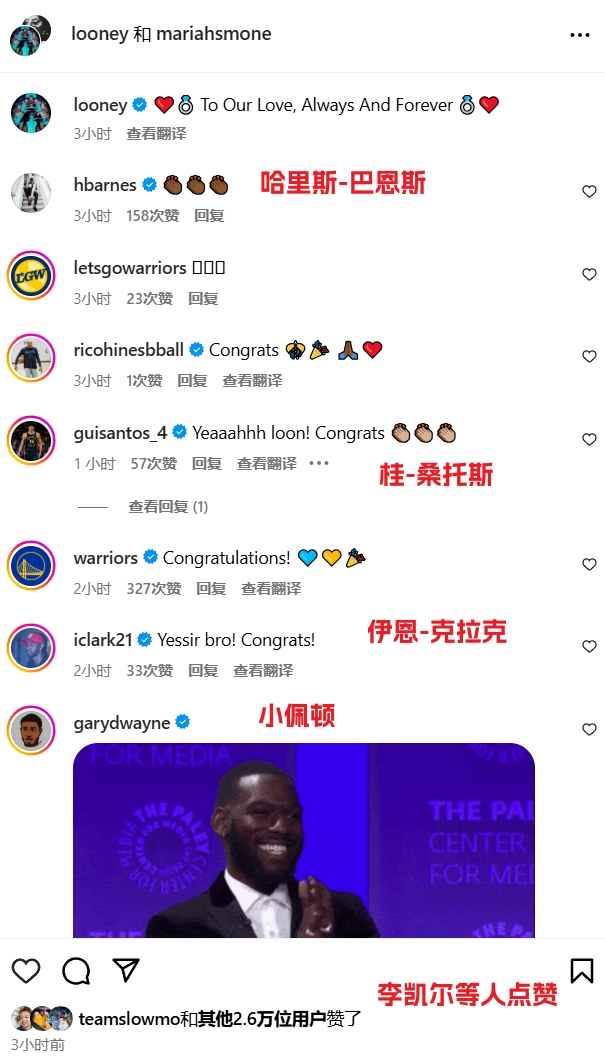The height and width of the screenshot is (1064, 605).
Task: Like garydwayne's GIF comment
Action: point(589,730)
